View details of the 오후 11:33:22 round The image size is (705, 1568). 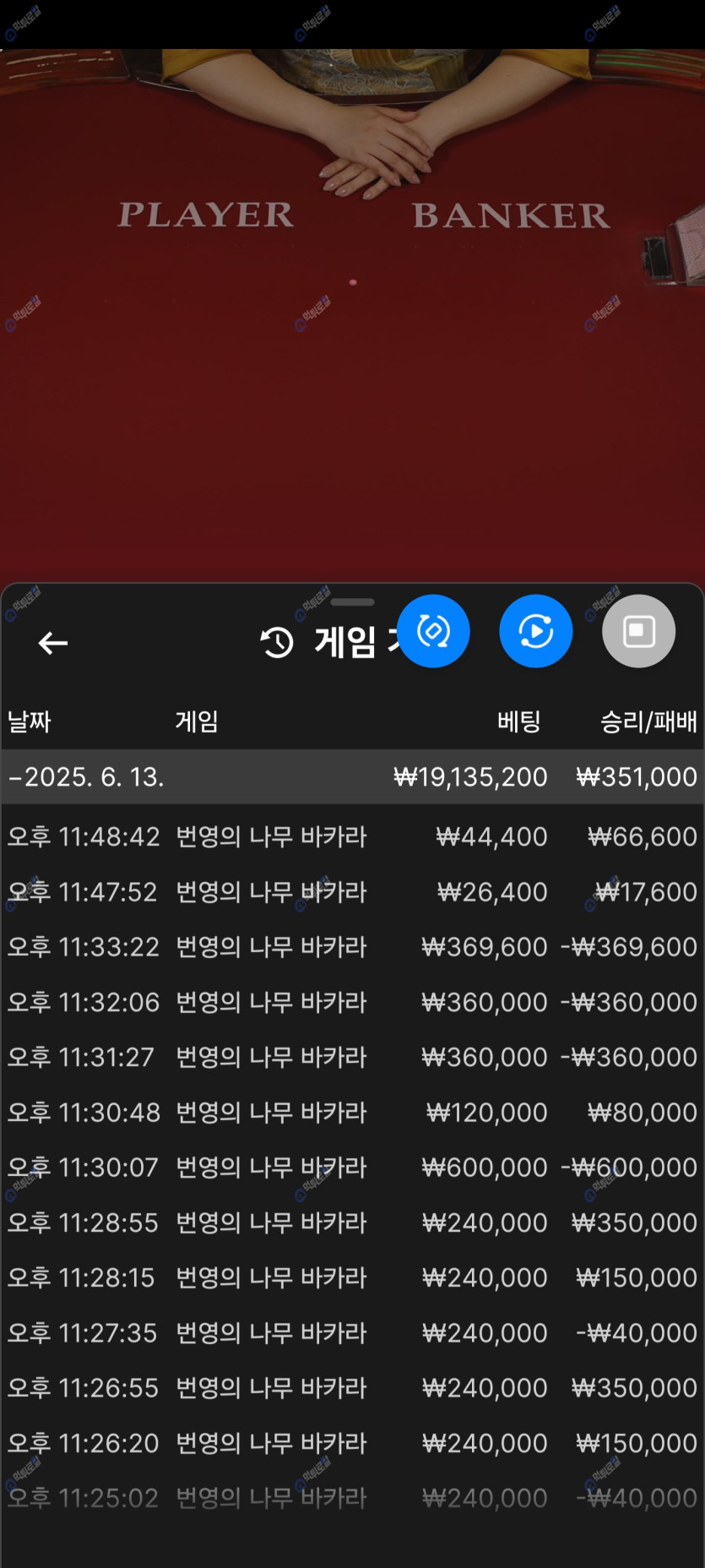click(x=351, y=947)
